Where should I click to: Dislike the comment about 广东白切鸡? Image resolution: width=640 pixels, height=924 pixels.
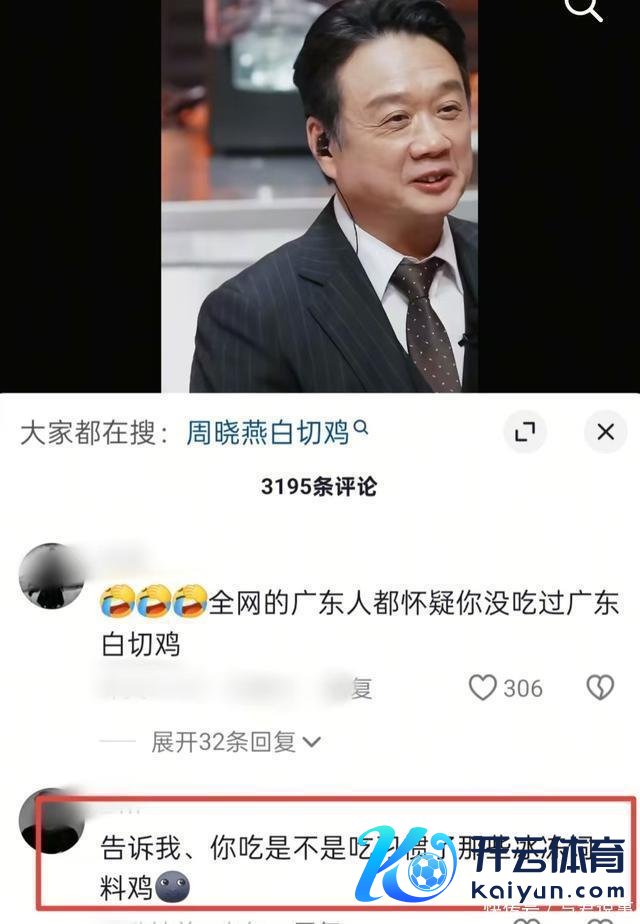599,687
